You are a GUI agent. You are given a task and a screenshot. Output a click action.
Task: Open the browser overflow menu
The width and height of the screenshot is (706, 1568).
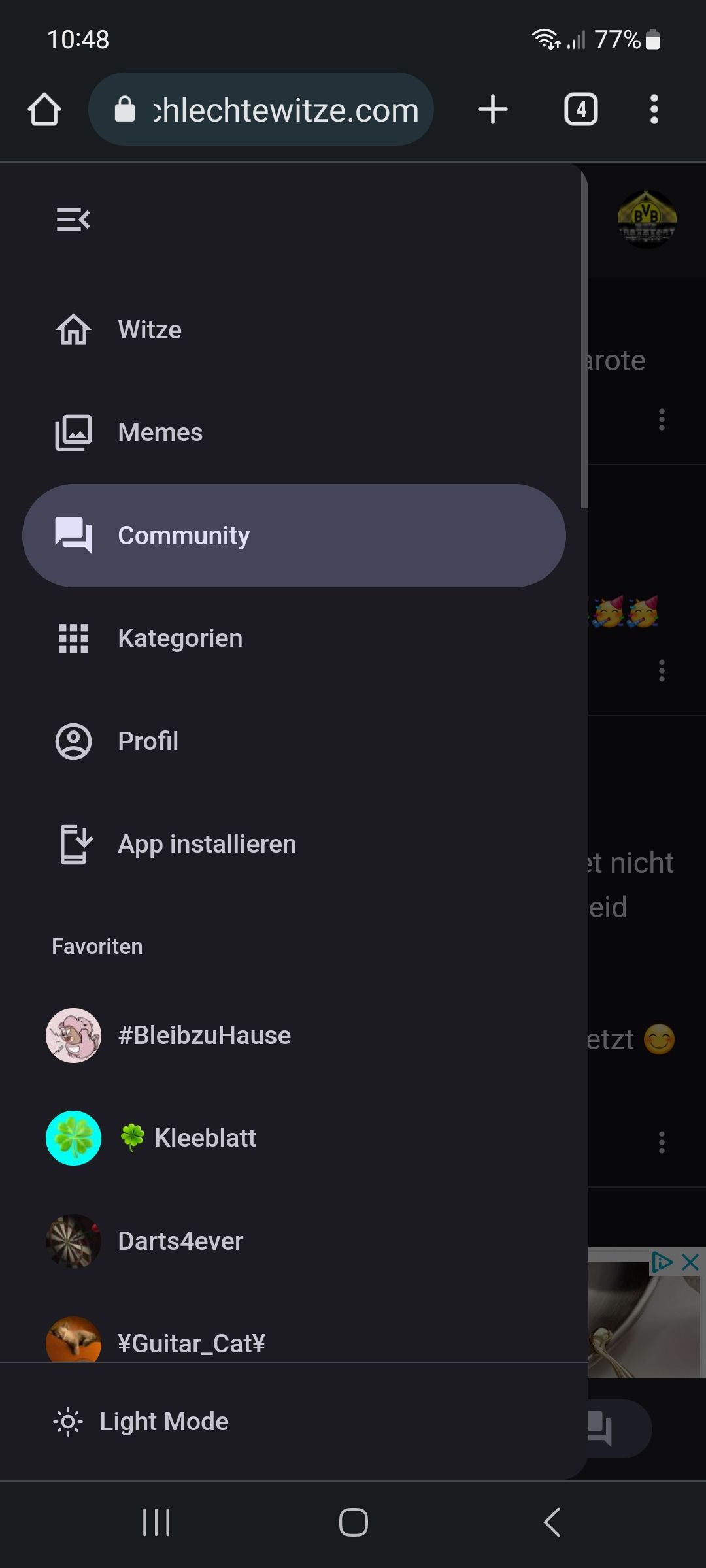coord(654,109)
